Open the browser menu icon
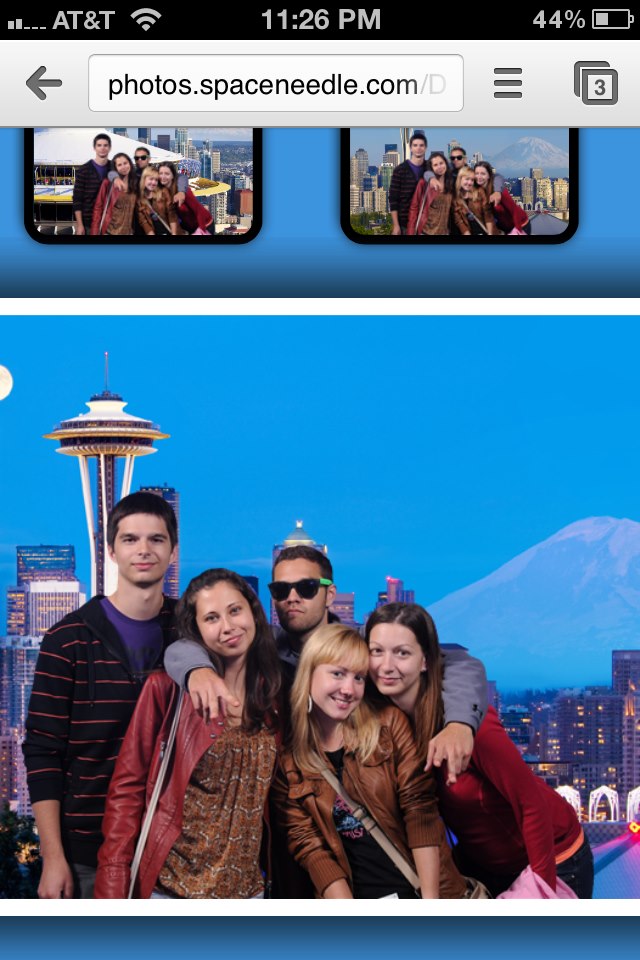The height and width of the screenshot is (960, 640). click(x=508, y=83)
